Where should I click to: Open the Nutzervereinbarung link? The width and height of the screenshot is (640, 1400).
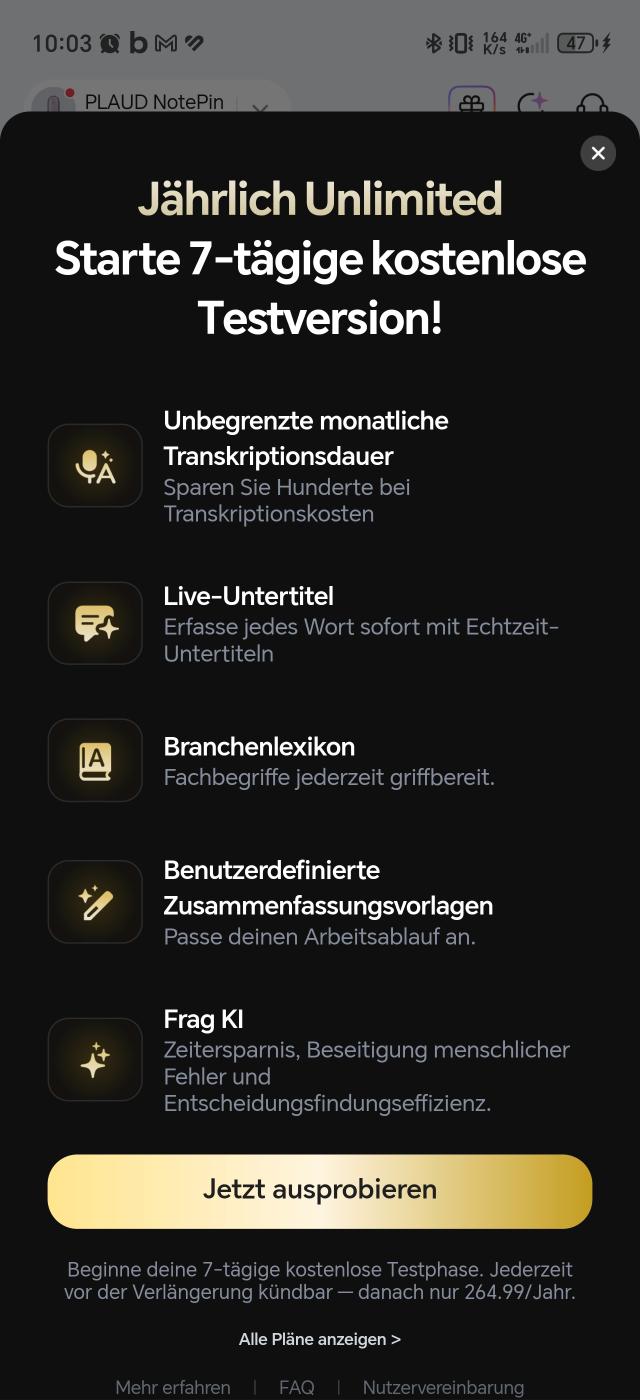[443, 1388]
